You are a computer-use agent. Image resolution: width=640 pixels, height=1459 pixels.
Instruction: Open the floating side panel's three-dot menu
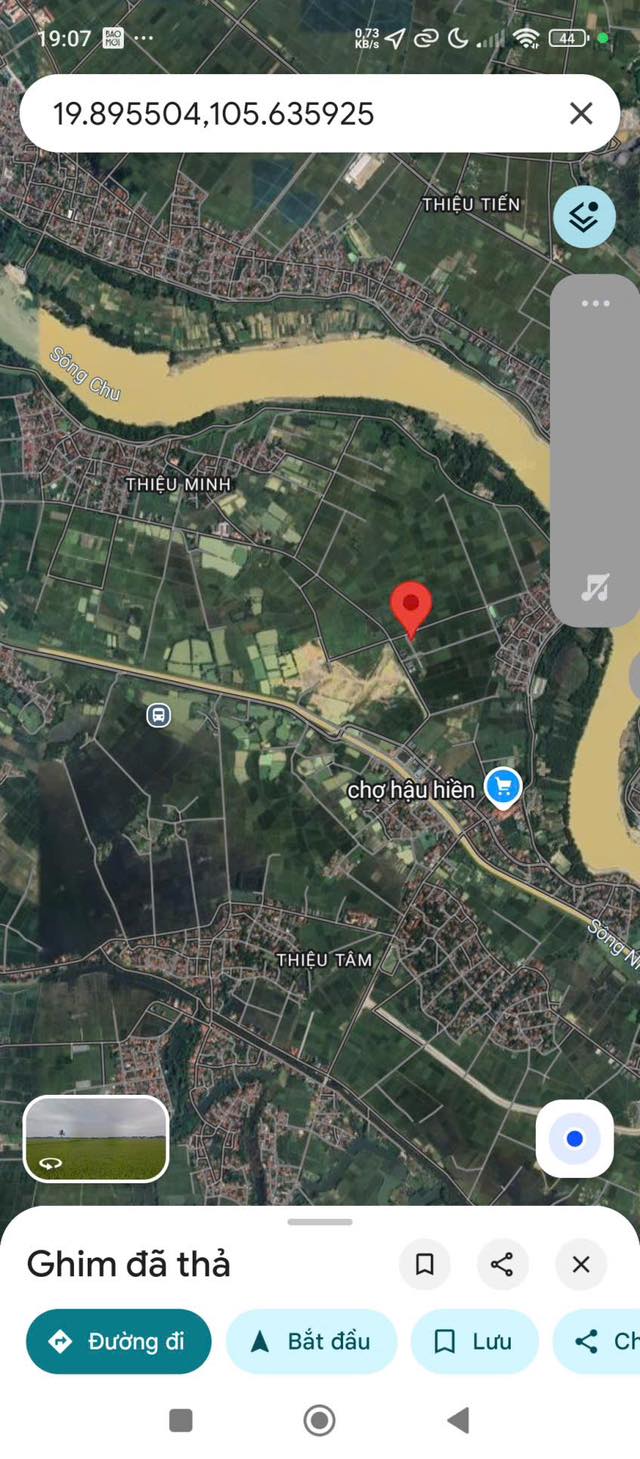(595, 304)
